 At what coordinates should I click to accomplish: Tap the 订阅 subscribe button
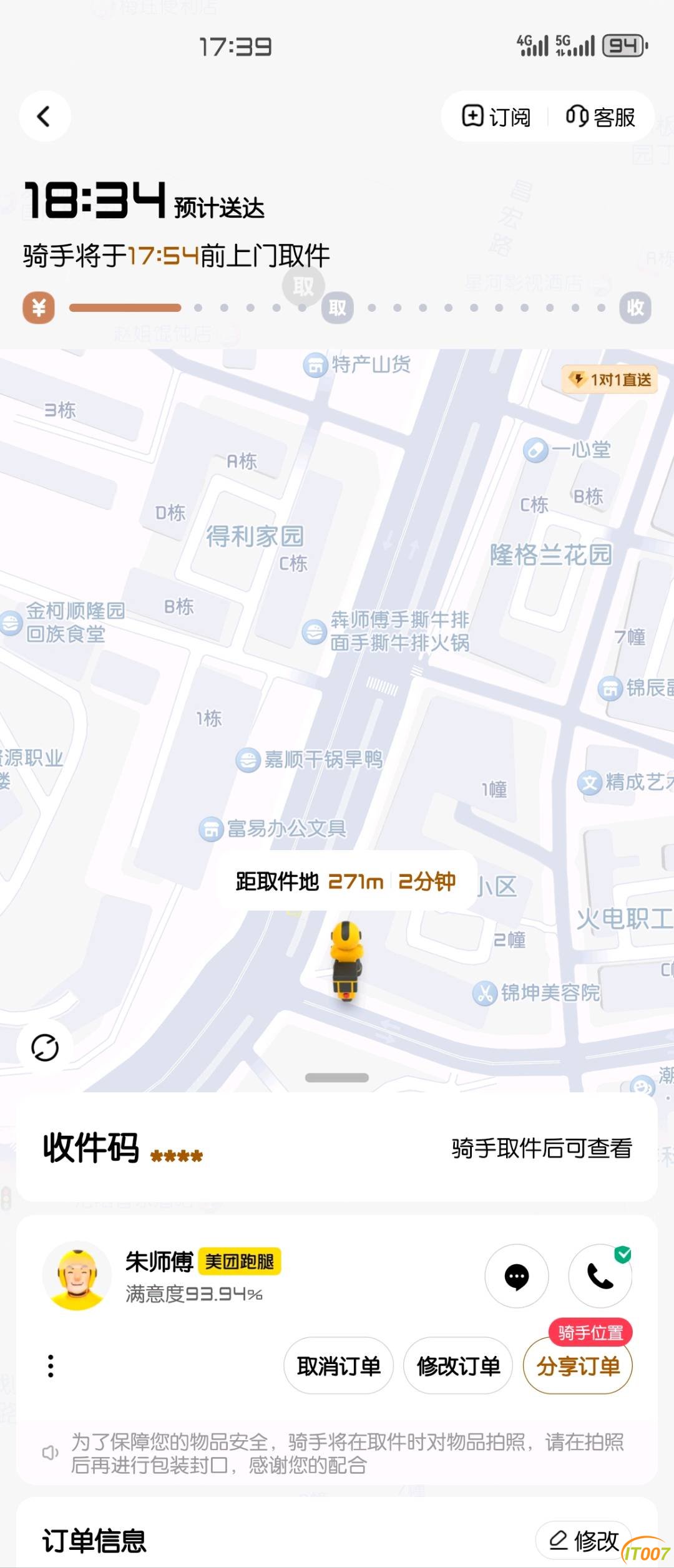[497, 117]
